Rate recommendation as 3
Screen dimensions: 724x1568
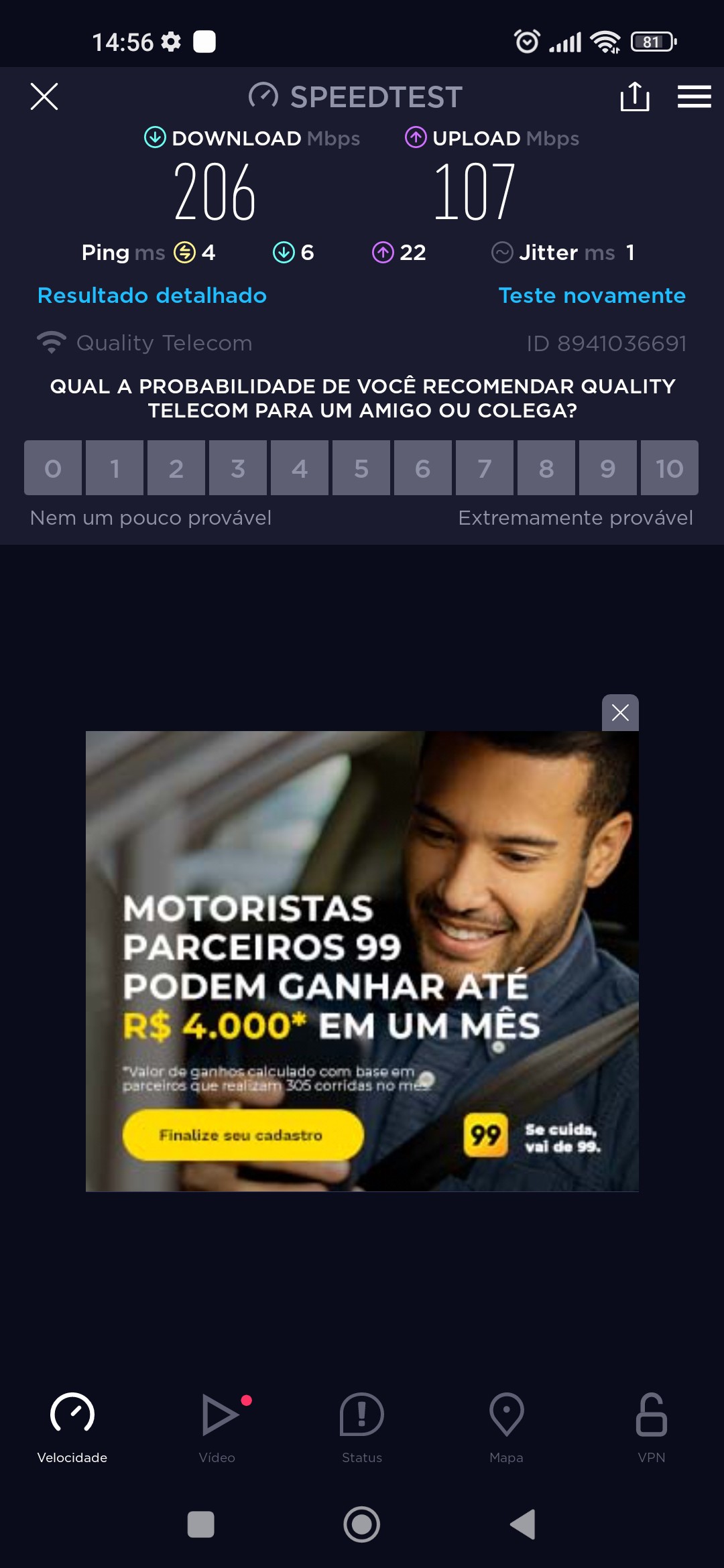click(238, 468)
